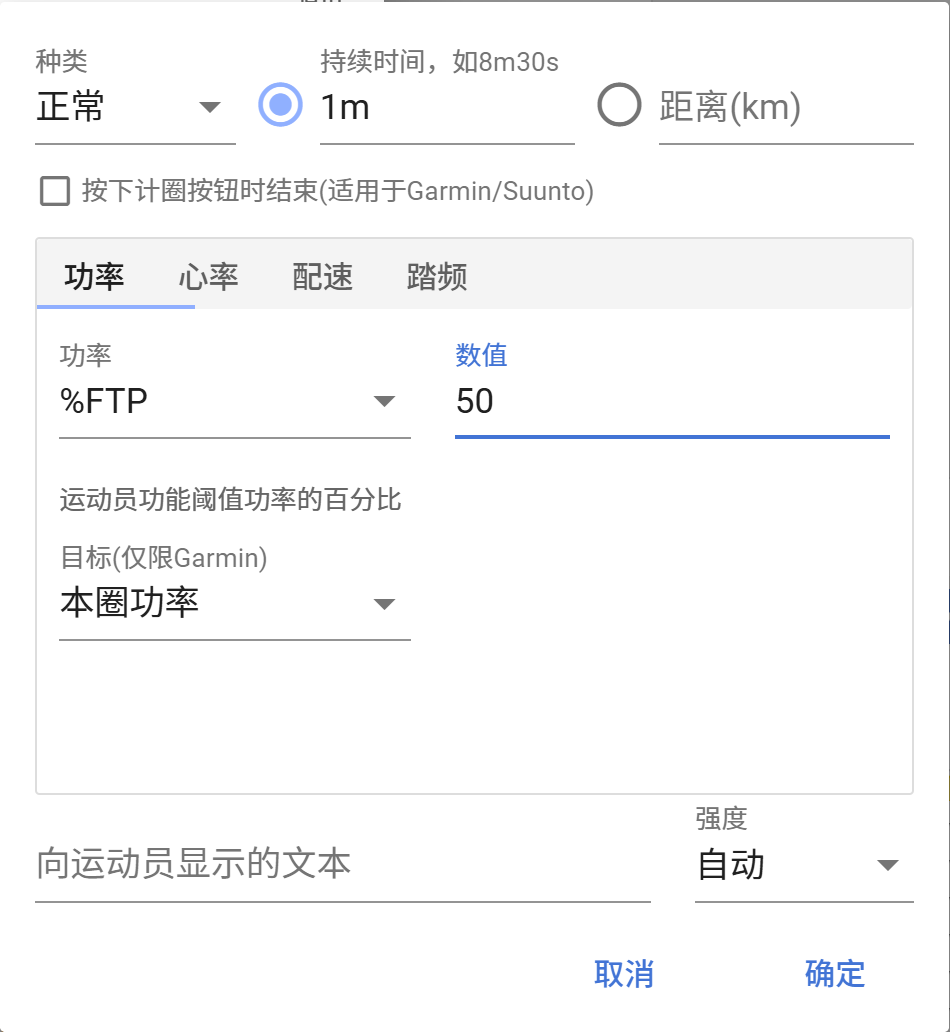Confirm with the 确定 button
This screenshot has height=1032, width=950.
835,974
